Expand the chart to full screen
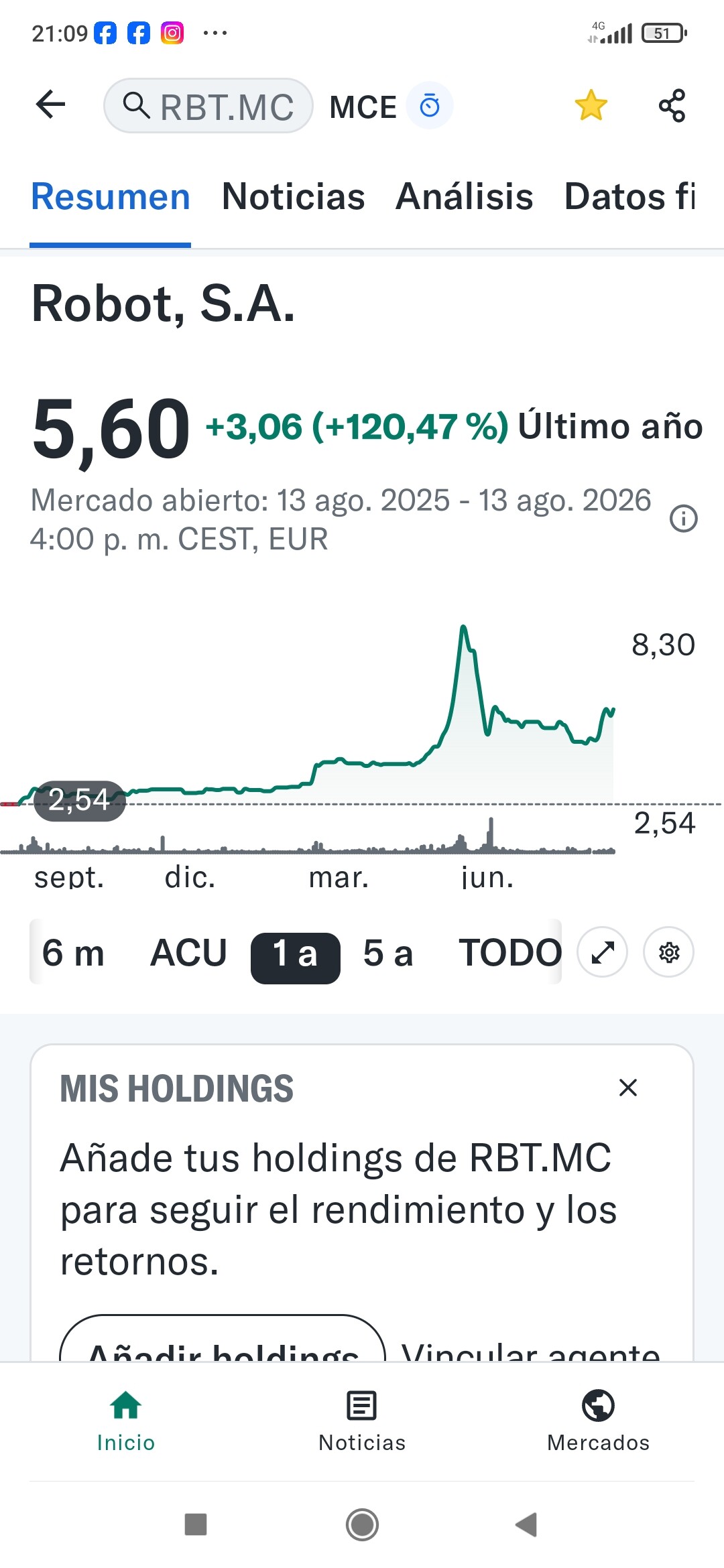 [603, 952]
